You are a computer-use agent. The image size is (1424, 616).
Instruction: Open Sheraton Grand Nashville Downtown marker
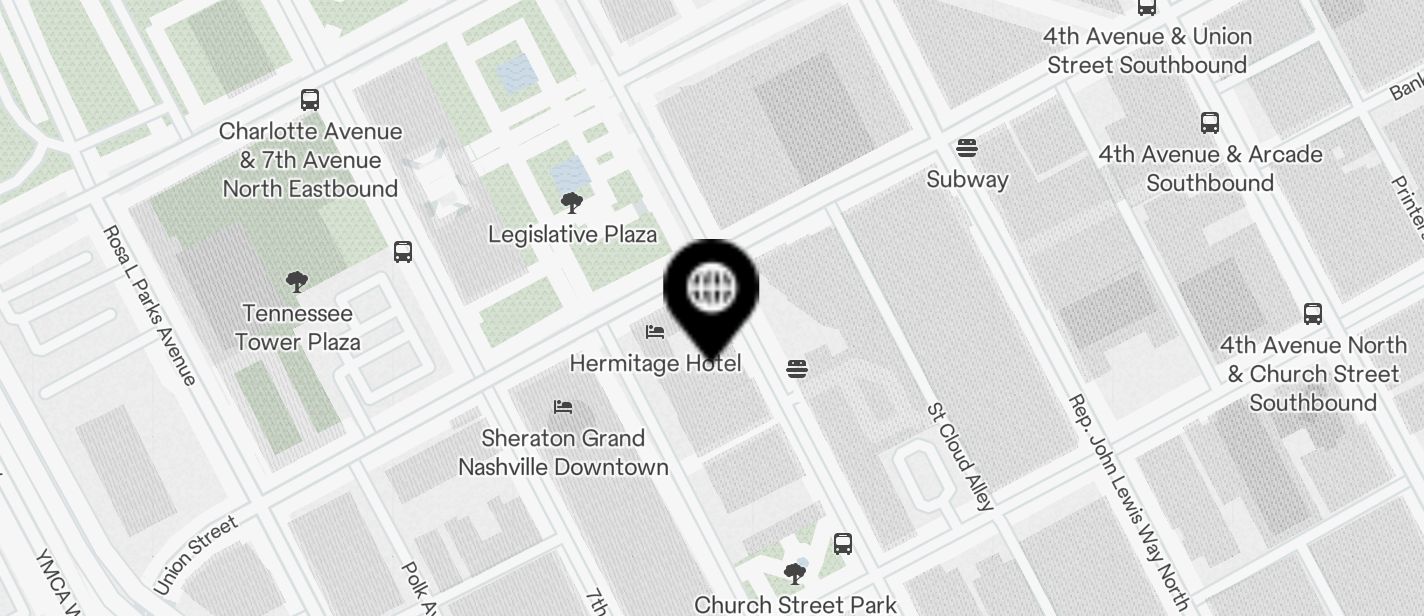pos(563,407)
